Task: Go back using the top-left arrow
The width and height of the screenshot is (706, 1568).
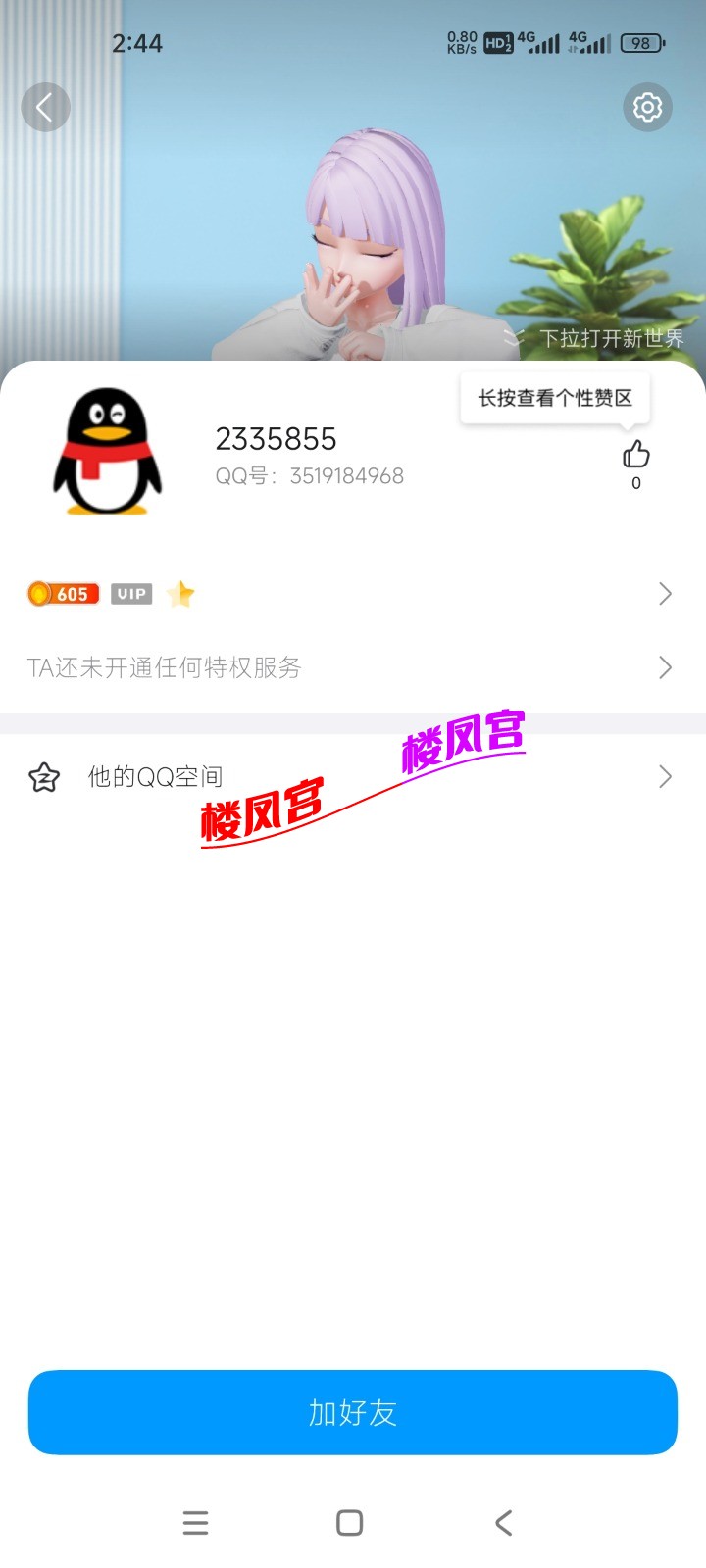Action: [x=45, y=107]
